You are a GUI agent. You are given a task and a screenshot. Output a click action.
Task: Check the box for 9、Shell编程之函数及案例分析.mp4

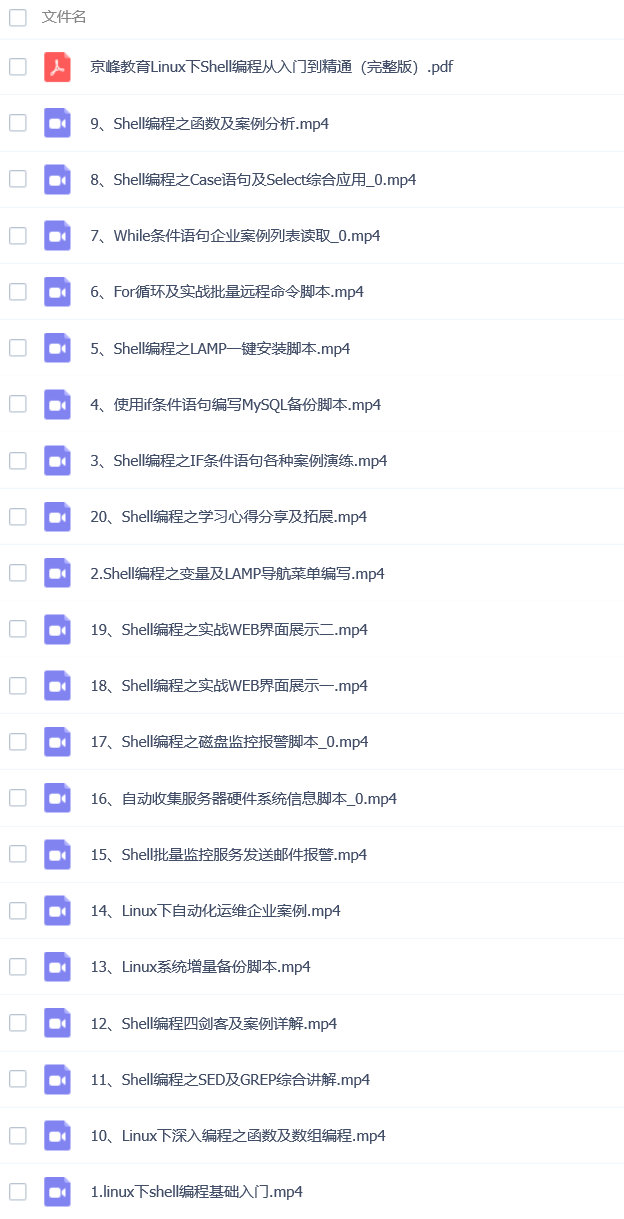click(18, 123)
